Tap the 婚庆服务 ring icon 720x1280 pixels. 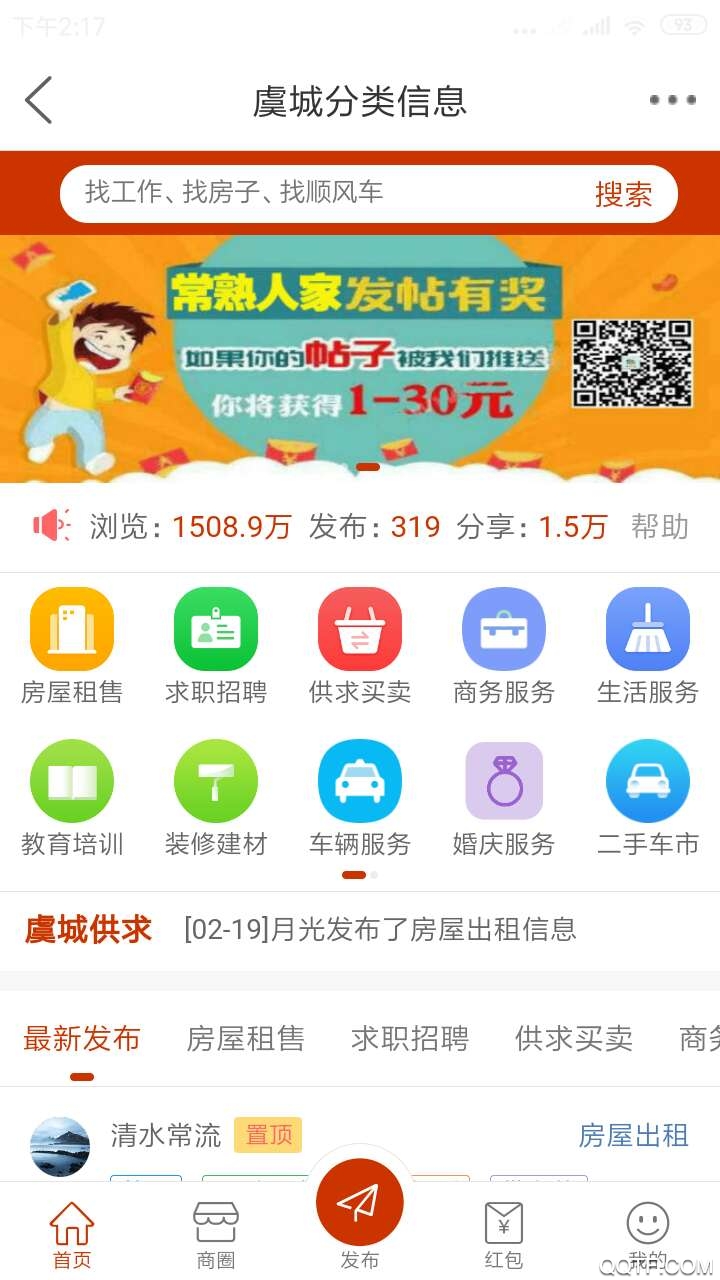(504, 780)
